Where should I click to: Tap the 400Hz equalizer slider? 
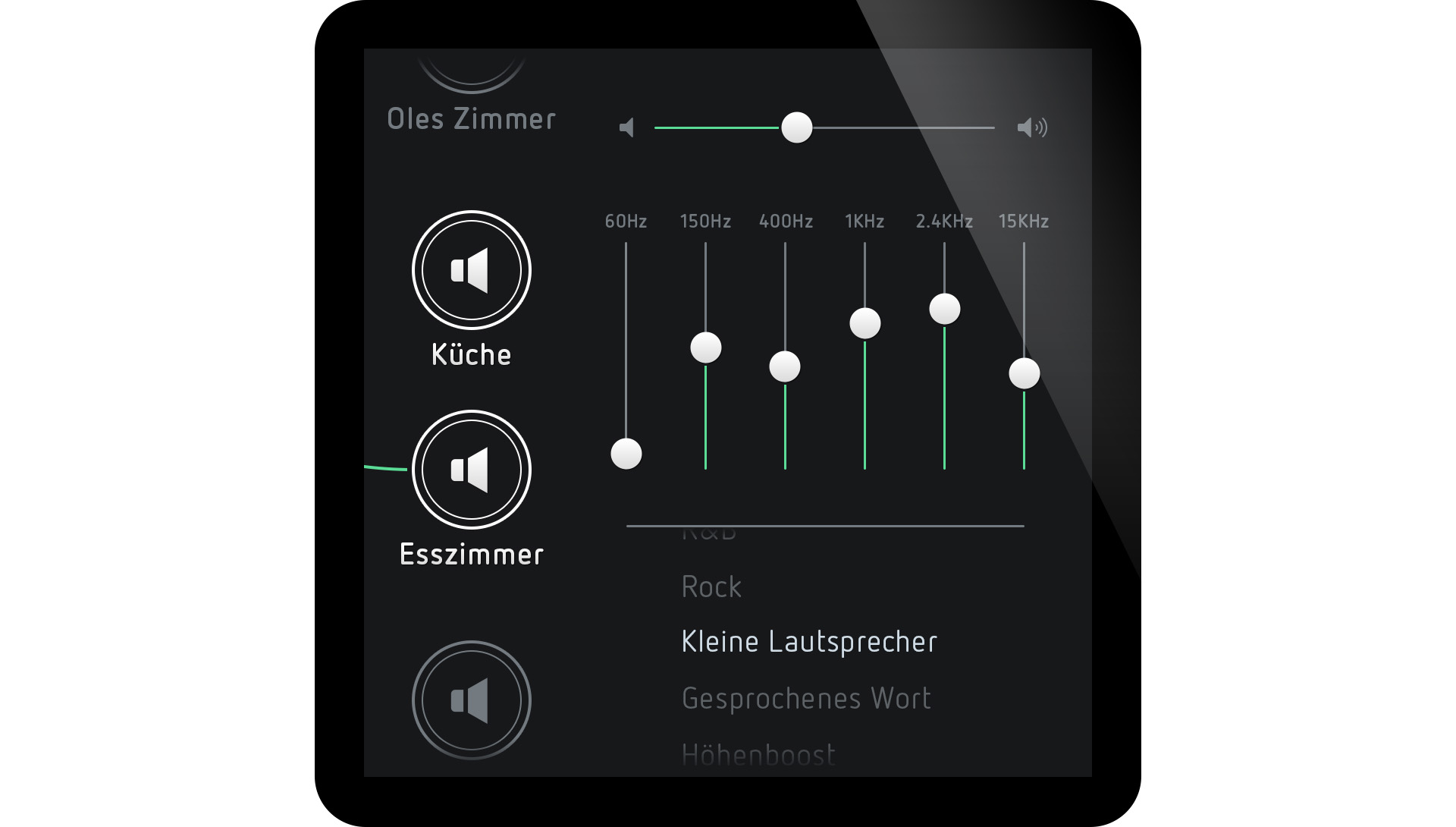[x=785, y=367]
